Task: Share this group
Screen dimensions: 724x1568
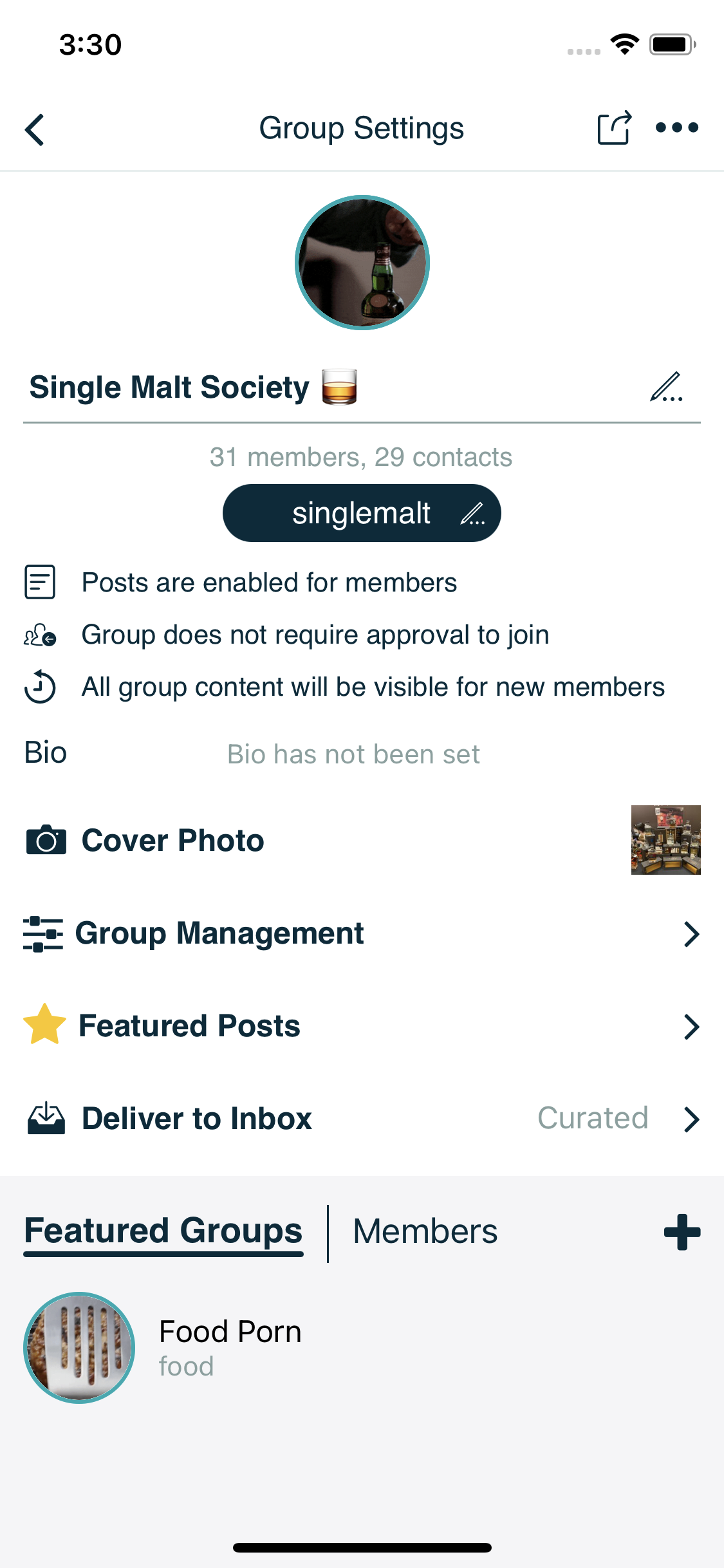Action: click(614, 128)
